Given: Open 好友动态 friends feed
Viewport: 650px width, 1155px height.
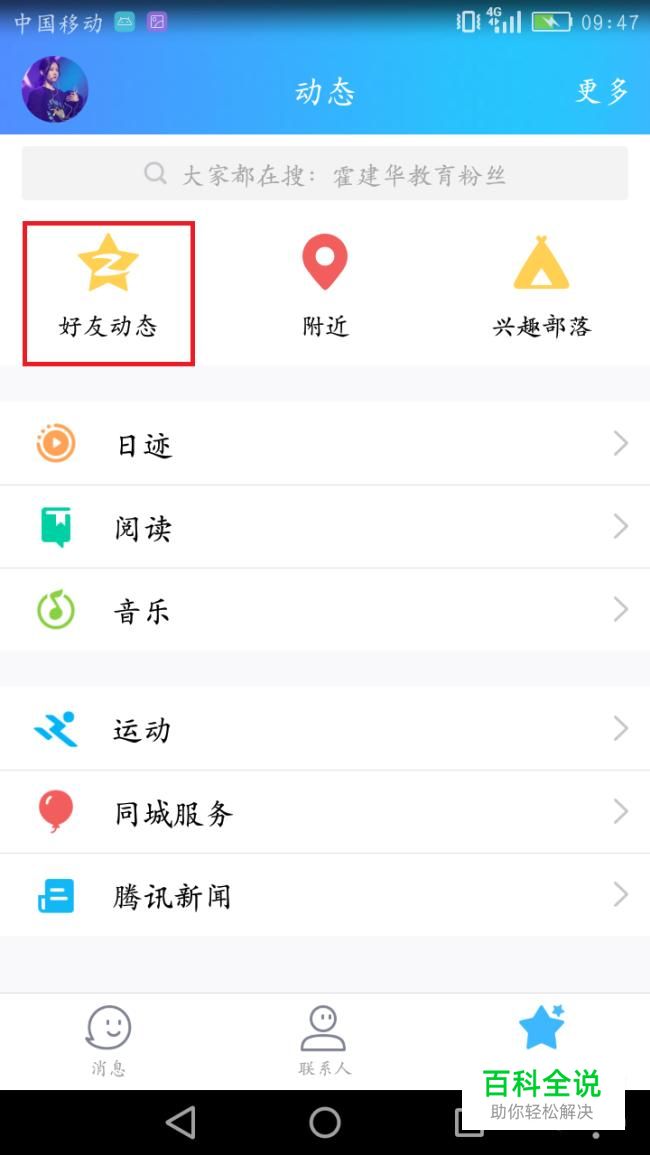Looking at the screenshot, I should tap(108, 293).
